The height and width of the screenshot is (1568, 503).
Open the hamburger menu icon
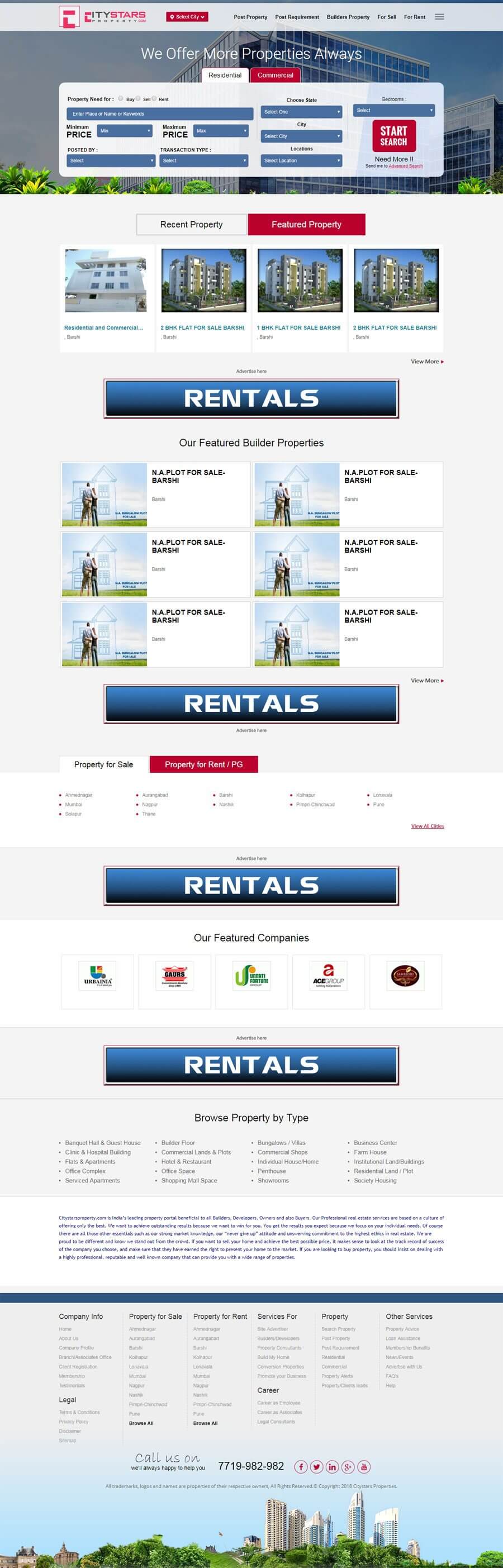point(439,17)
